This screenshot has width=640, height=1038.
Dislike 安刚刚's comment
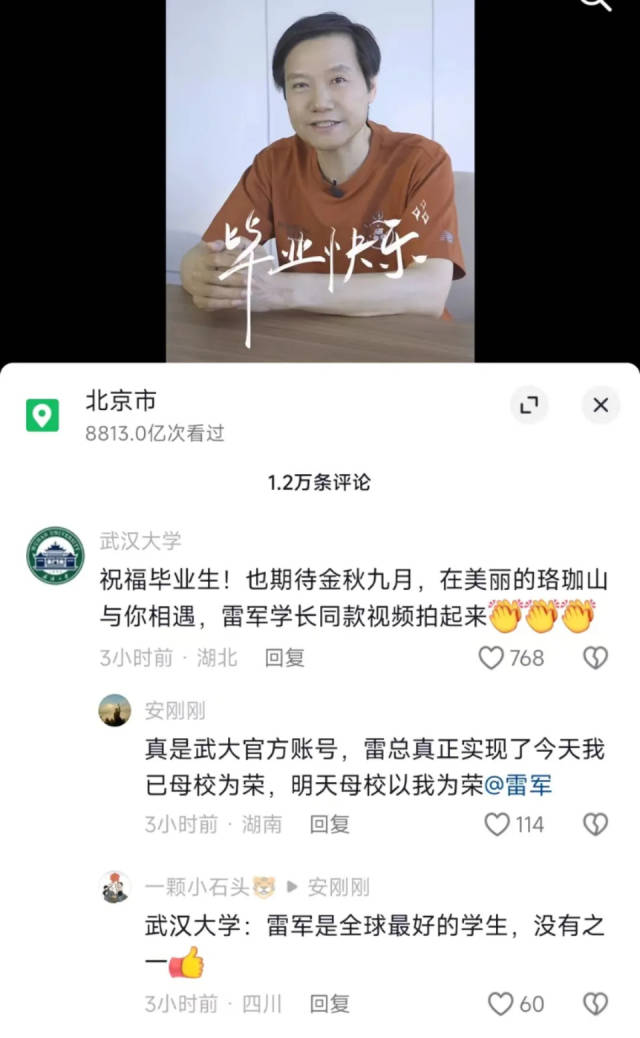click(596, 823)
